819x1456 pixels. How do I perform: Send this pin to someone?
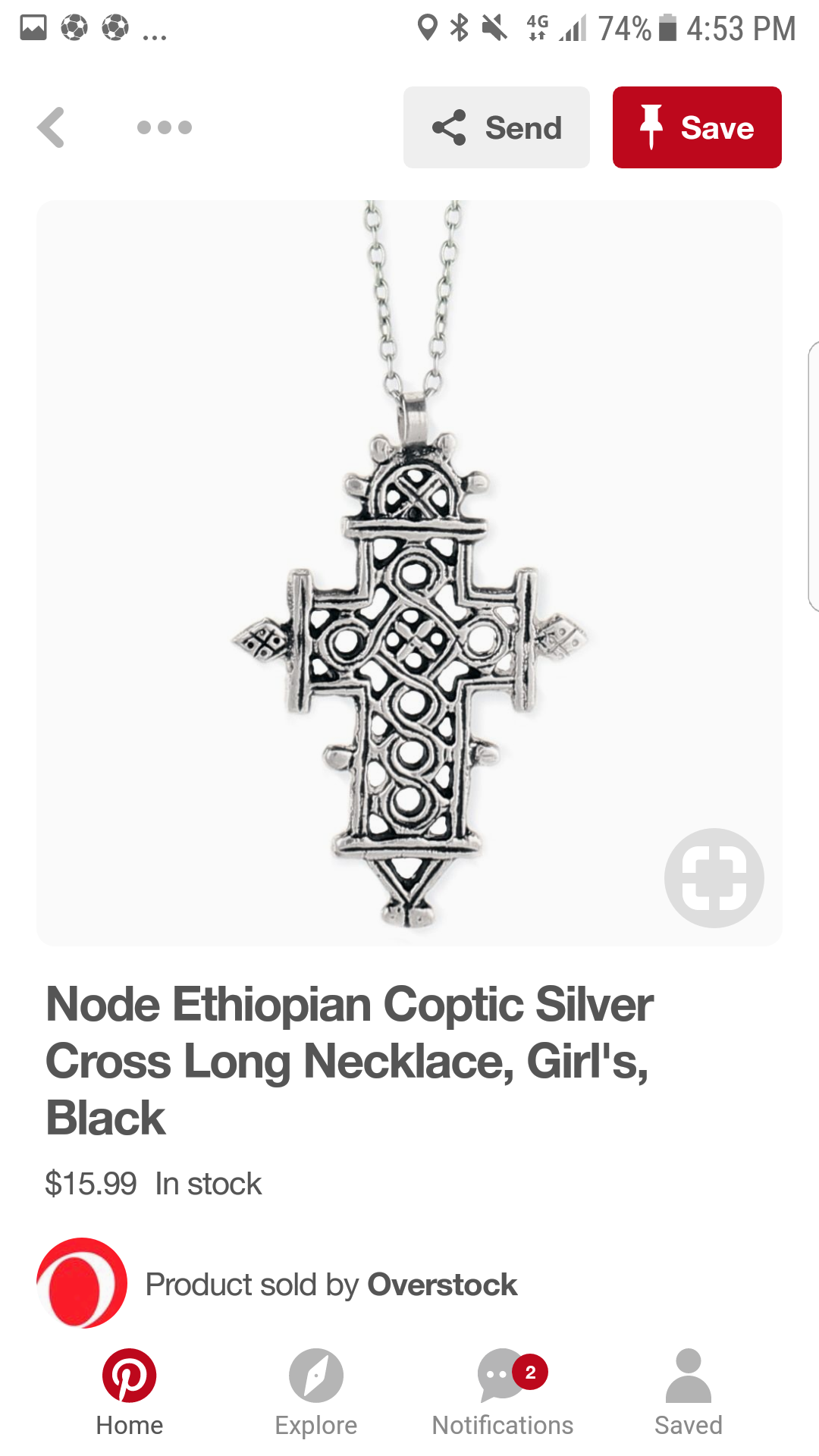pyautogui.click(x=496, y=127)
